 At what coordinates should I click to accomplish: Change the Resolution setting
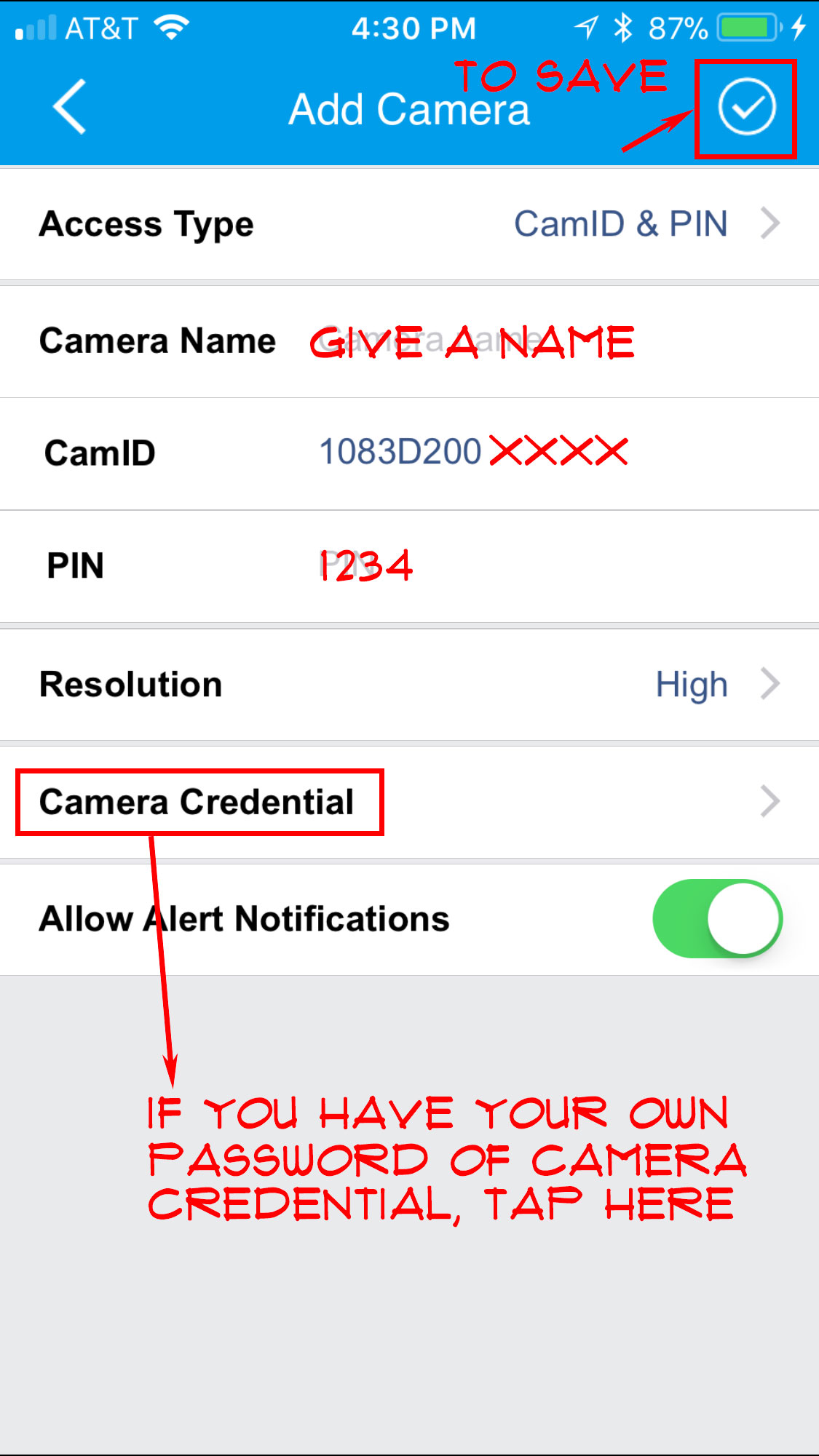point(409,685)
